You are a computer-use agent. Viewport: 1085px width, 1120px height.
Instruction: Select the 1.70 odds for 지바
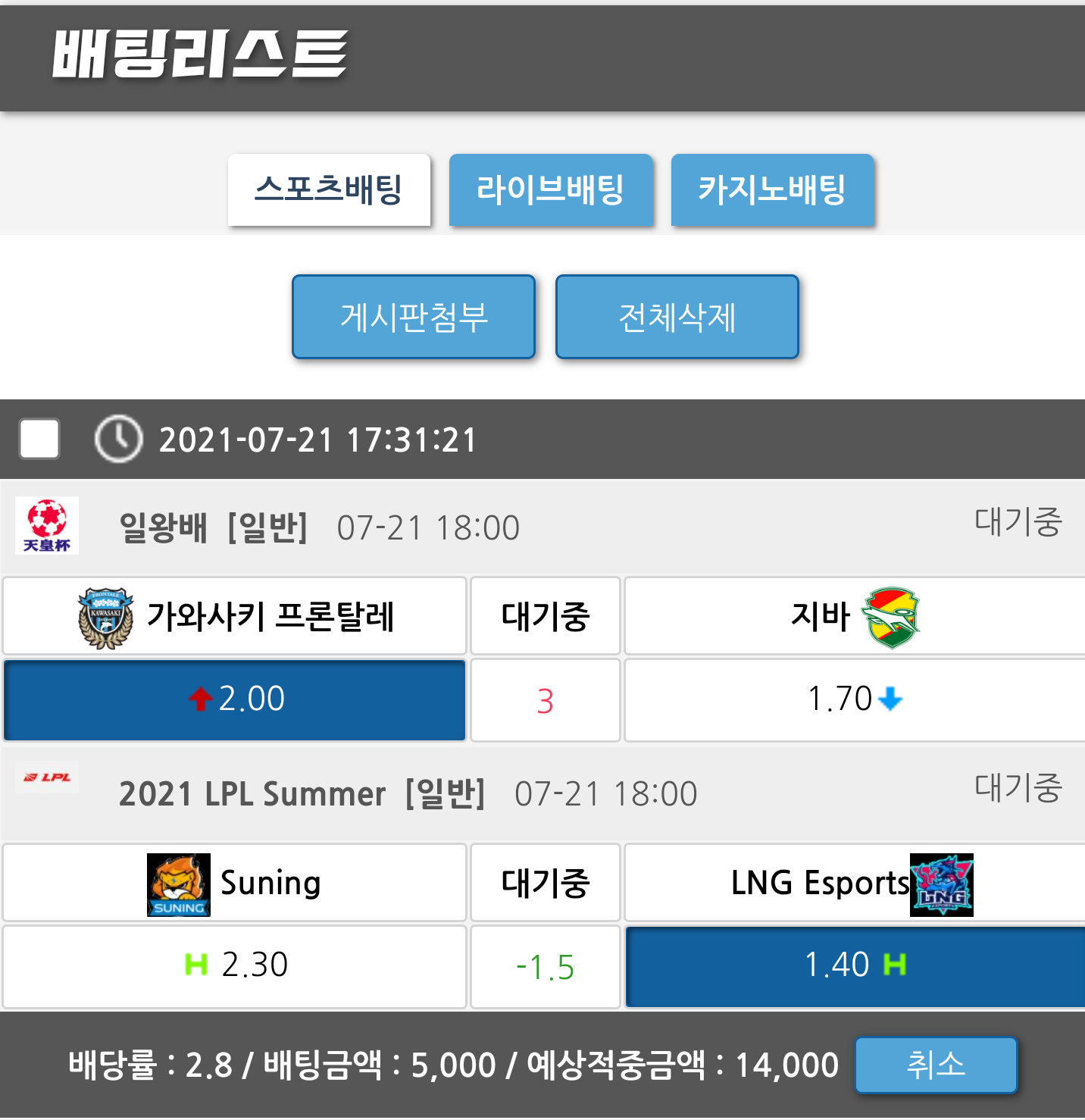854,699
